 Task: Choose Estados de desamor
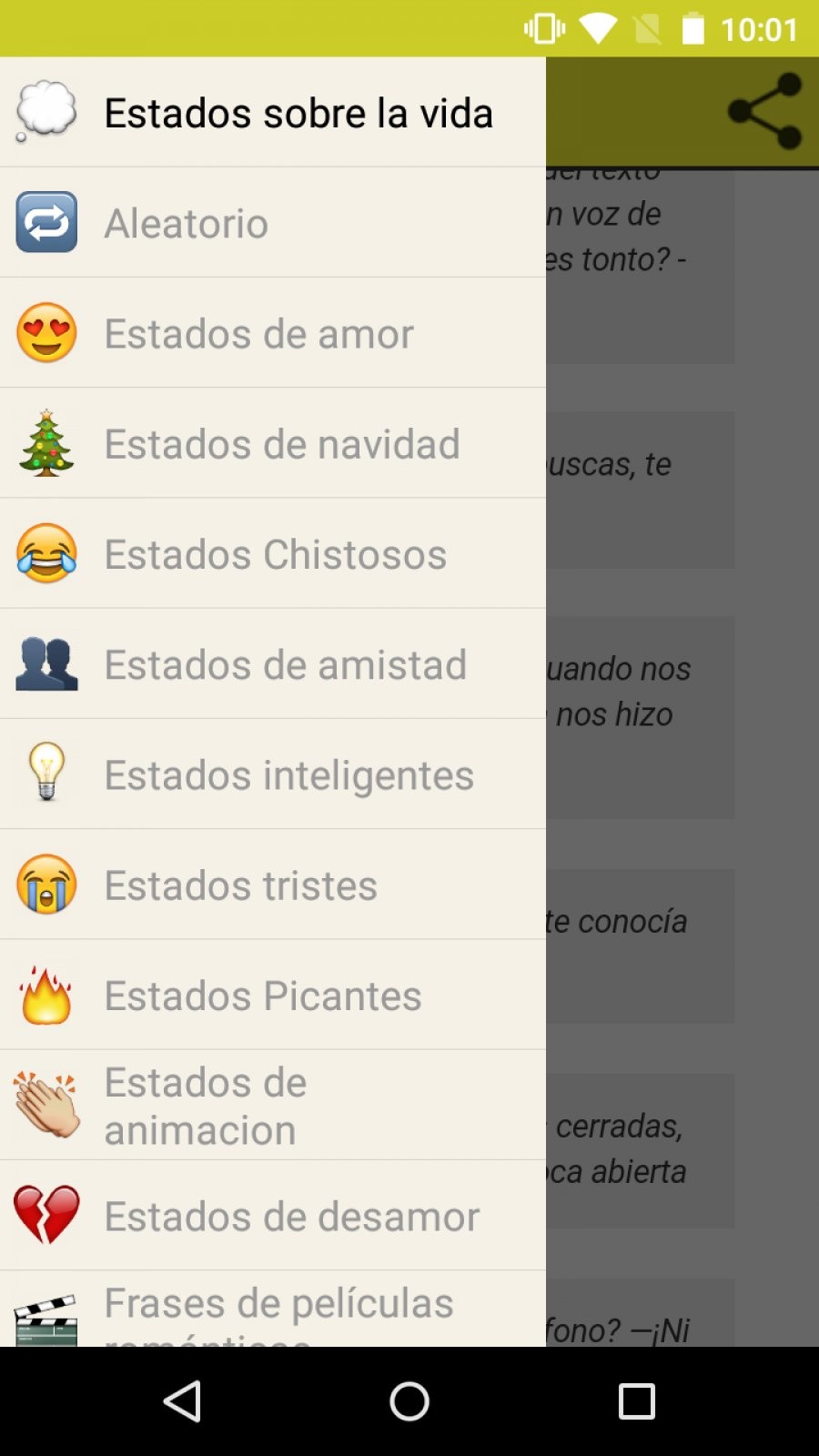pos(273,1216)
